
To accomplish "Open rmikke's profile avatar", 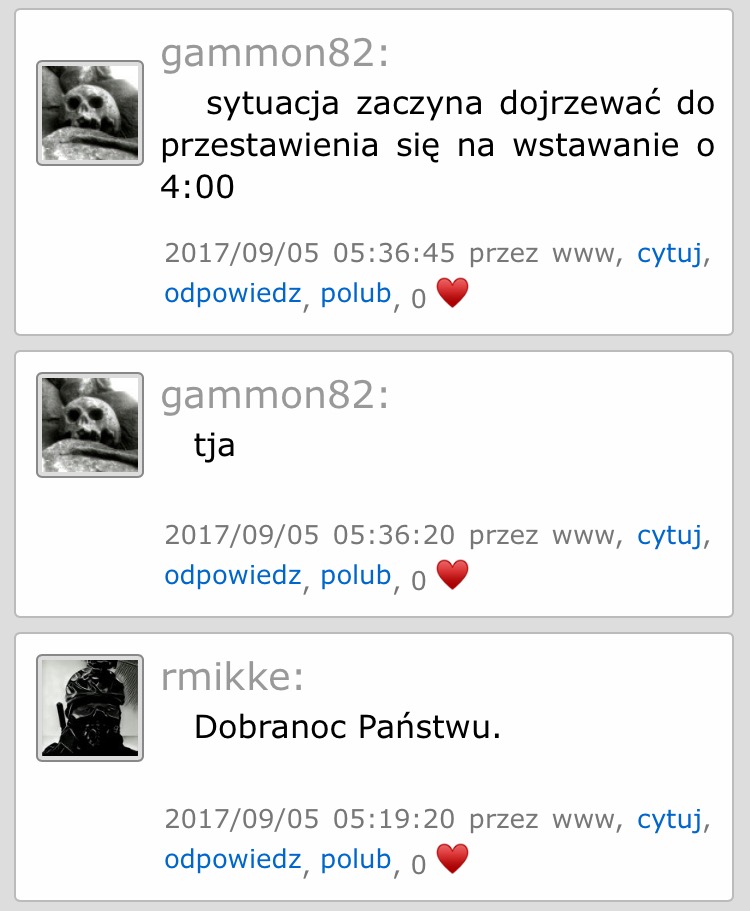I will [90, 708].
